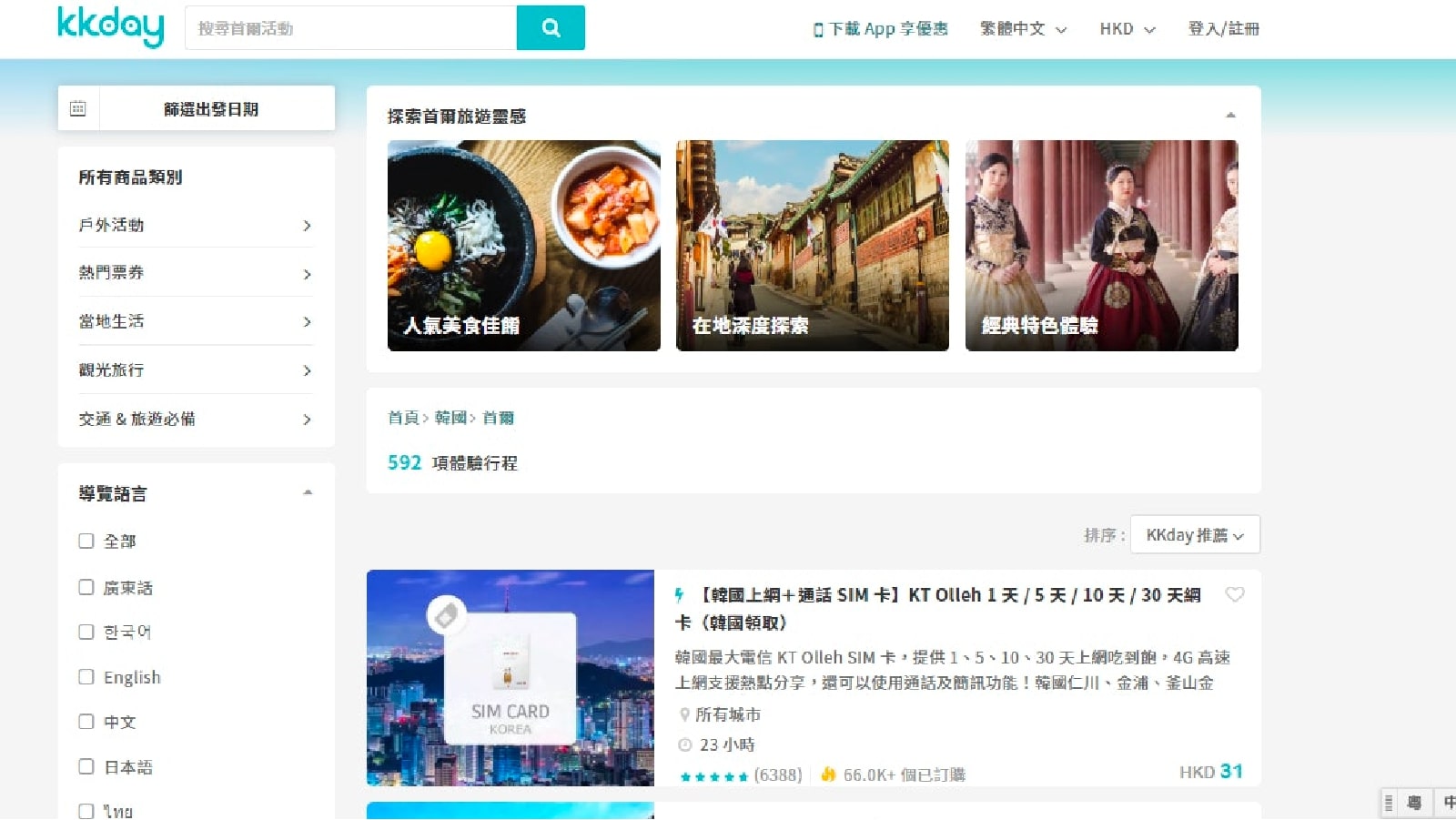The width and height of the screenshot is (1456, 820).
Task: Open the 下載 App 享優惠 link
Action: pyautogui.click(x=880, y=29)
